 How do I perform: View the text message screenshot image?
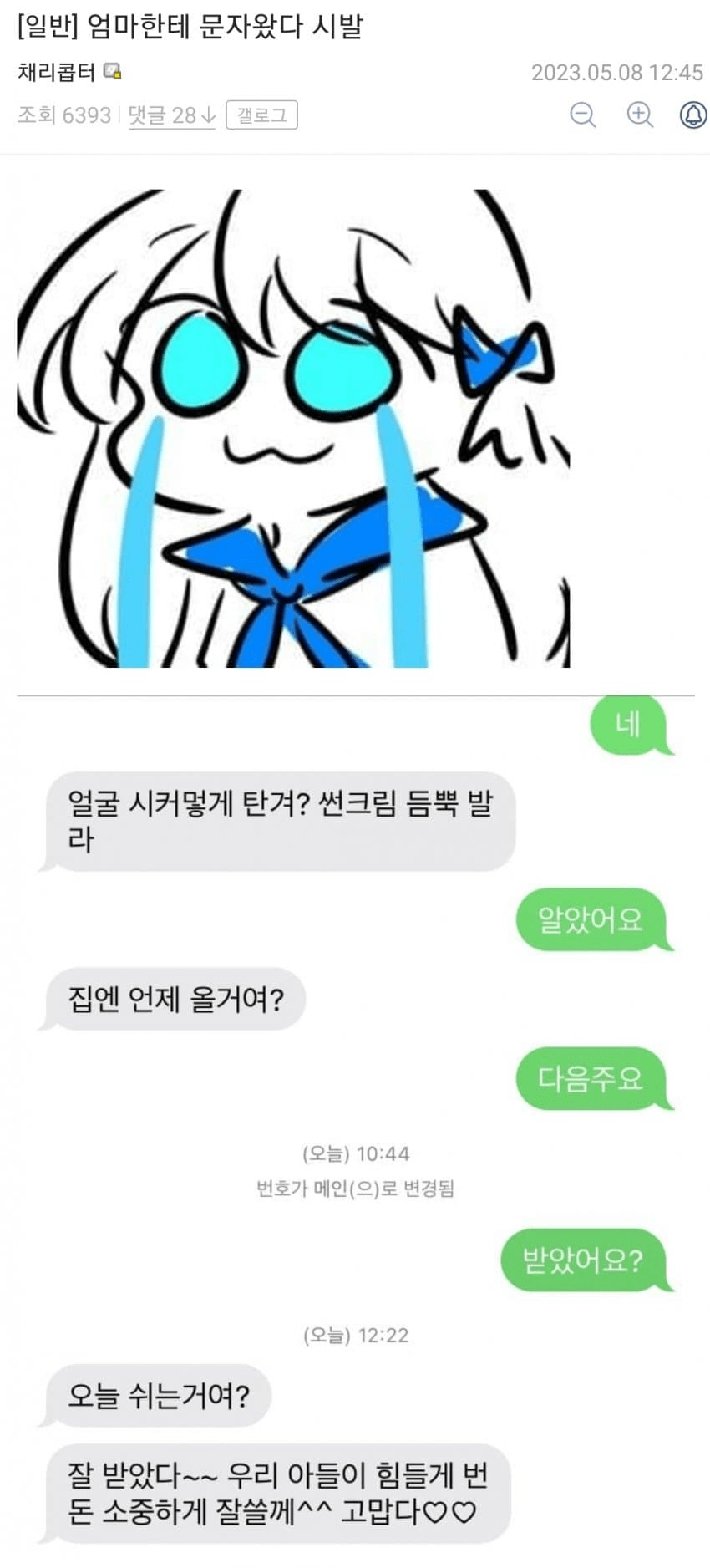(355, 1128)
